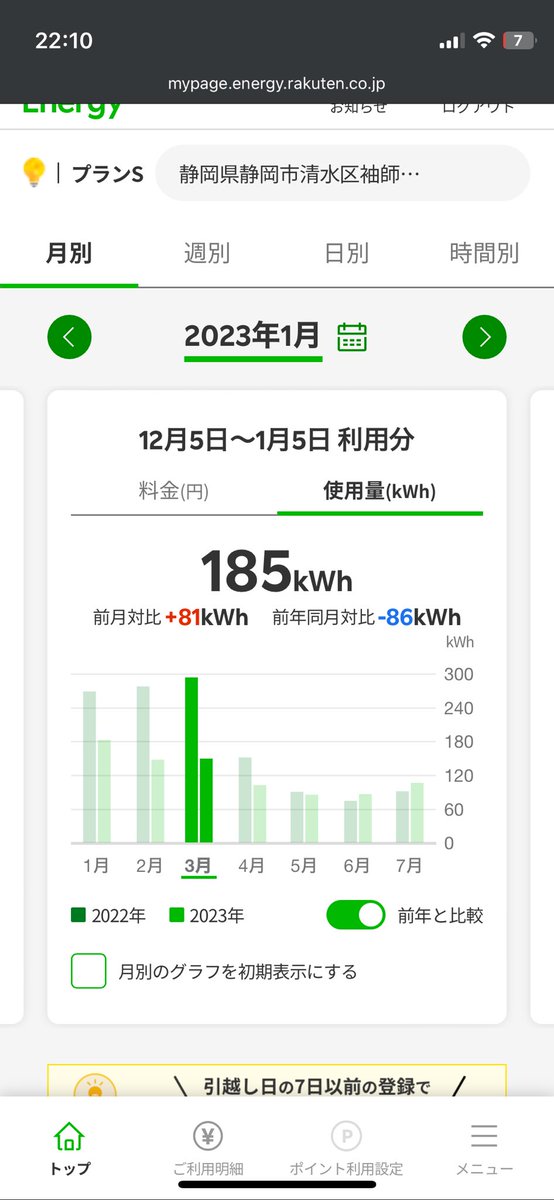
Task: Tap the browser address bar mypage.energy.rakuten.co.jp
Action: pyautogui.click(x=277, y=84)
